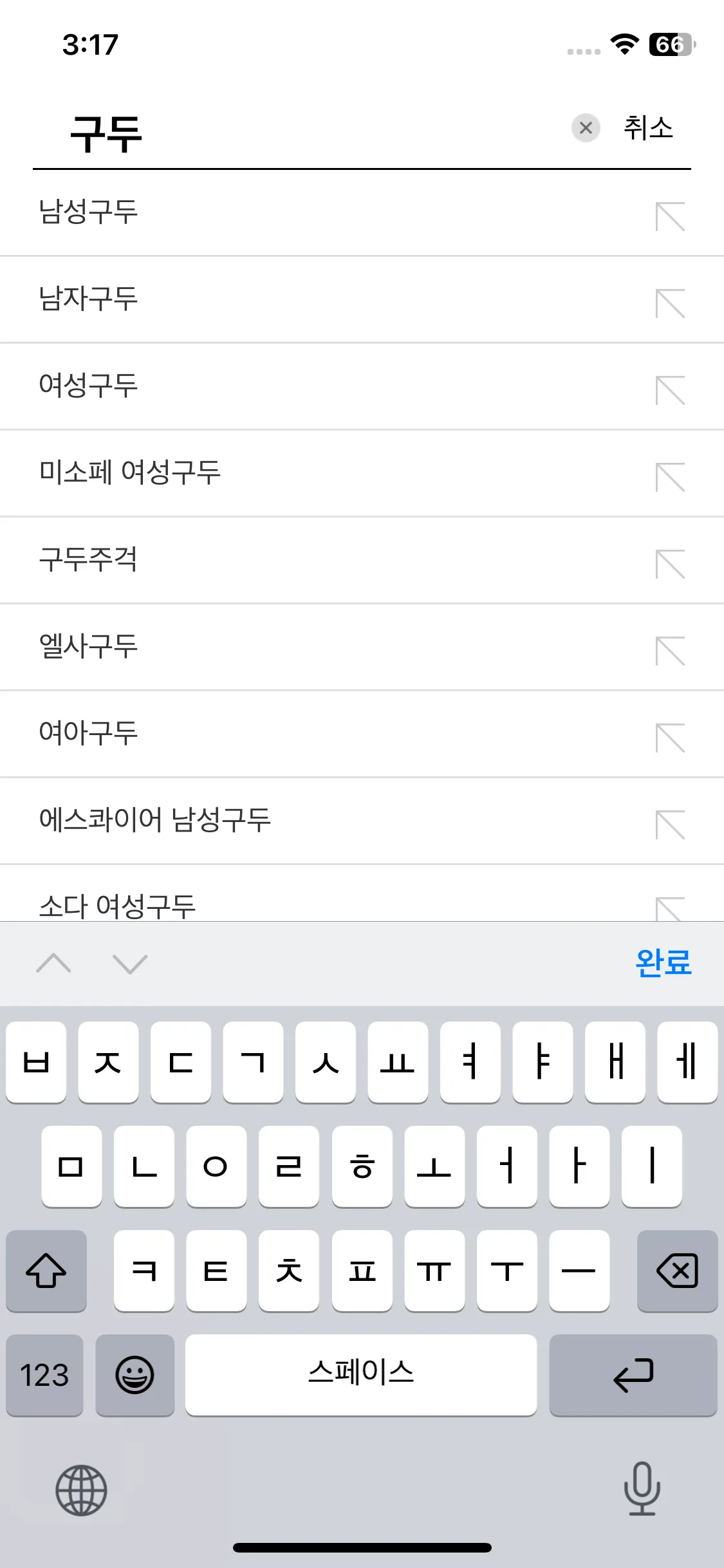Fill the search box using the arrow beside 남성구두
Viewport: 724px width, 1568px height.
670,216
